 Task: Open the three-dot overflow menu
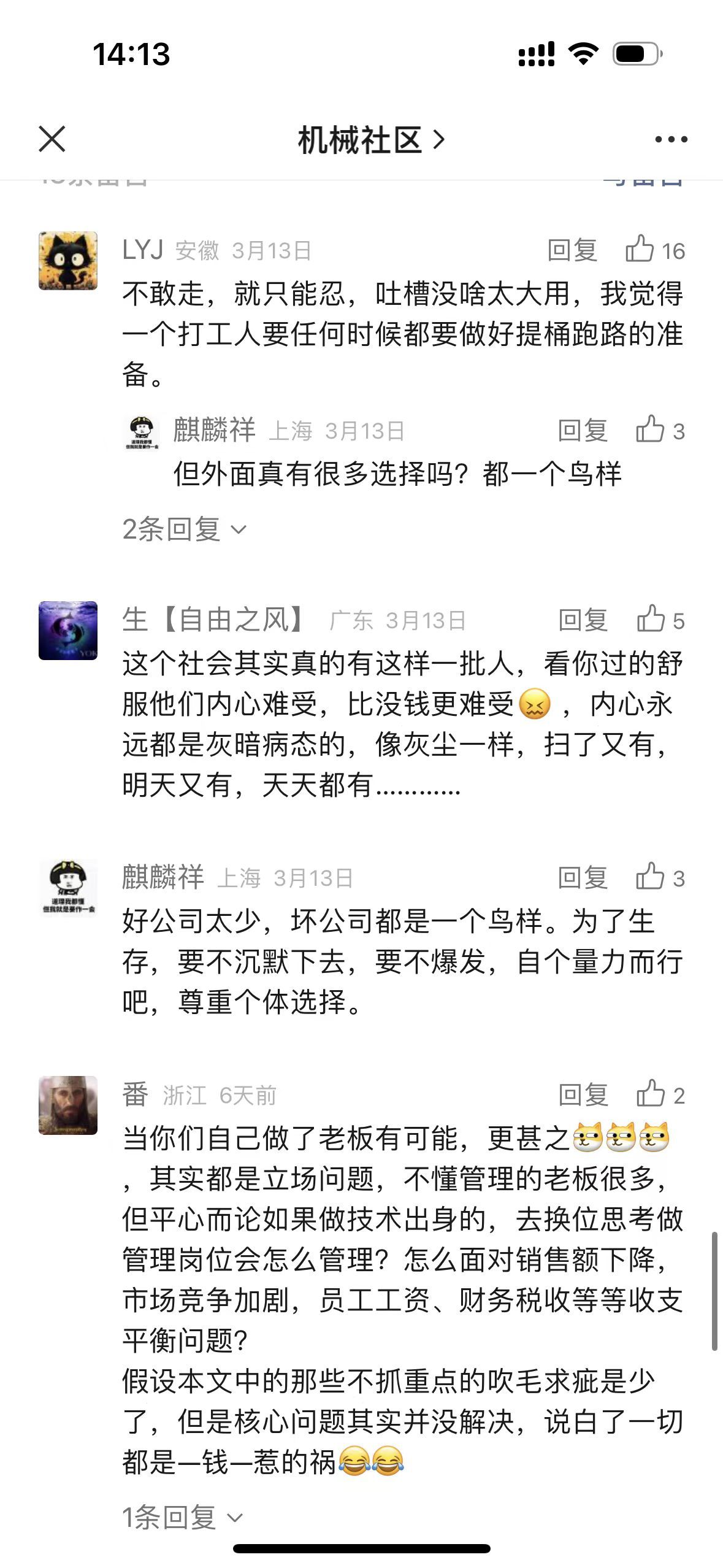[671, 140]
